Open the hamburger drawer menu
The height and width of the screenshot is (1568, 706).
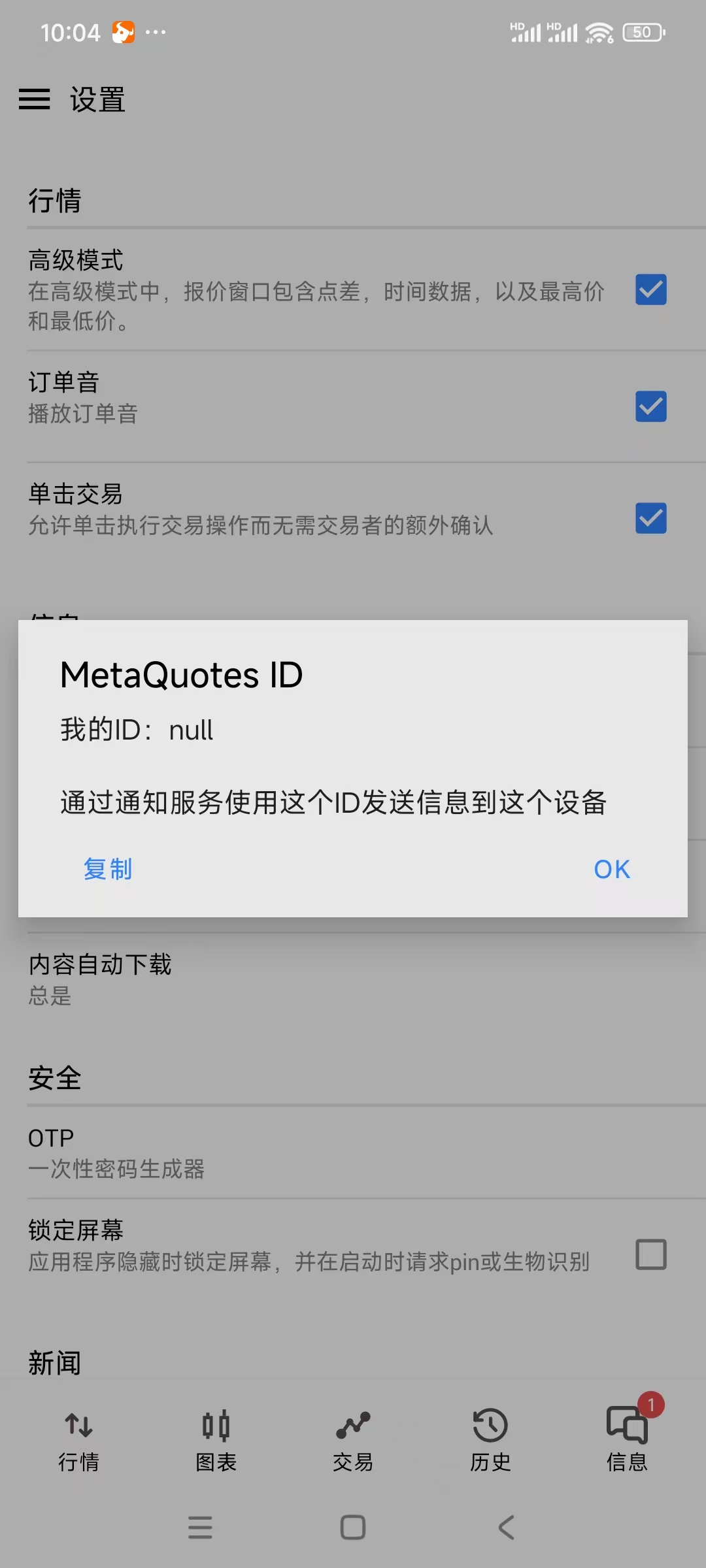point(34,99)
